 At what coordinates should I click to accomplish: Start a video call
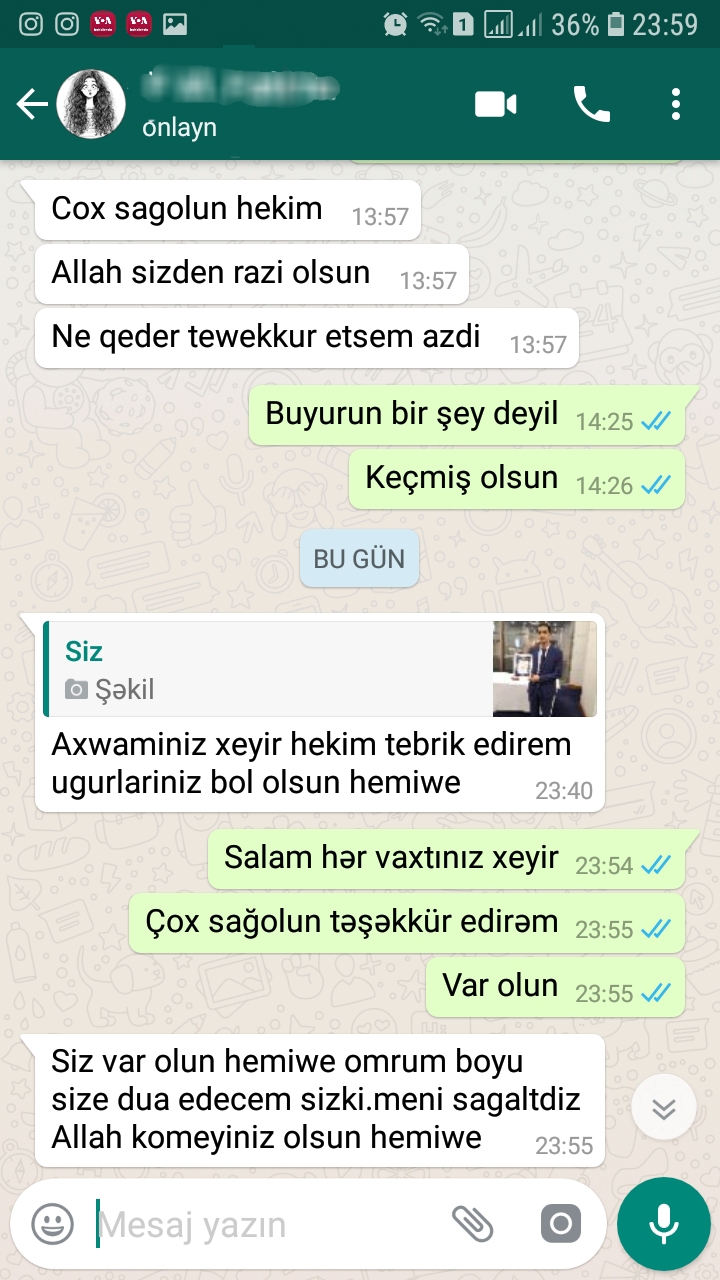[496, 104]
